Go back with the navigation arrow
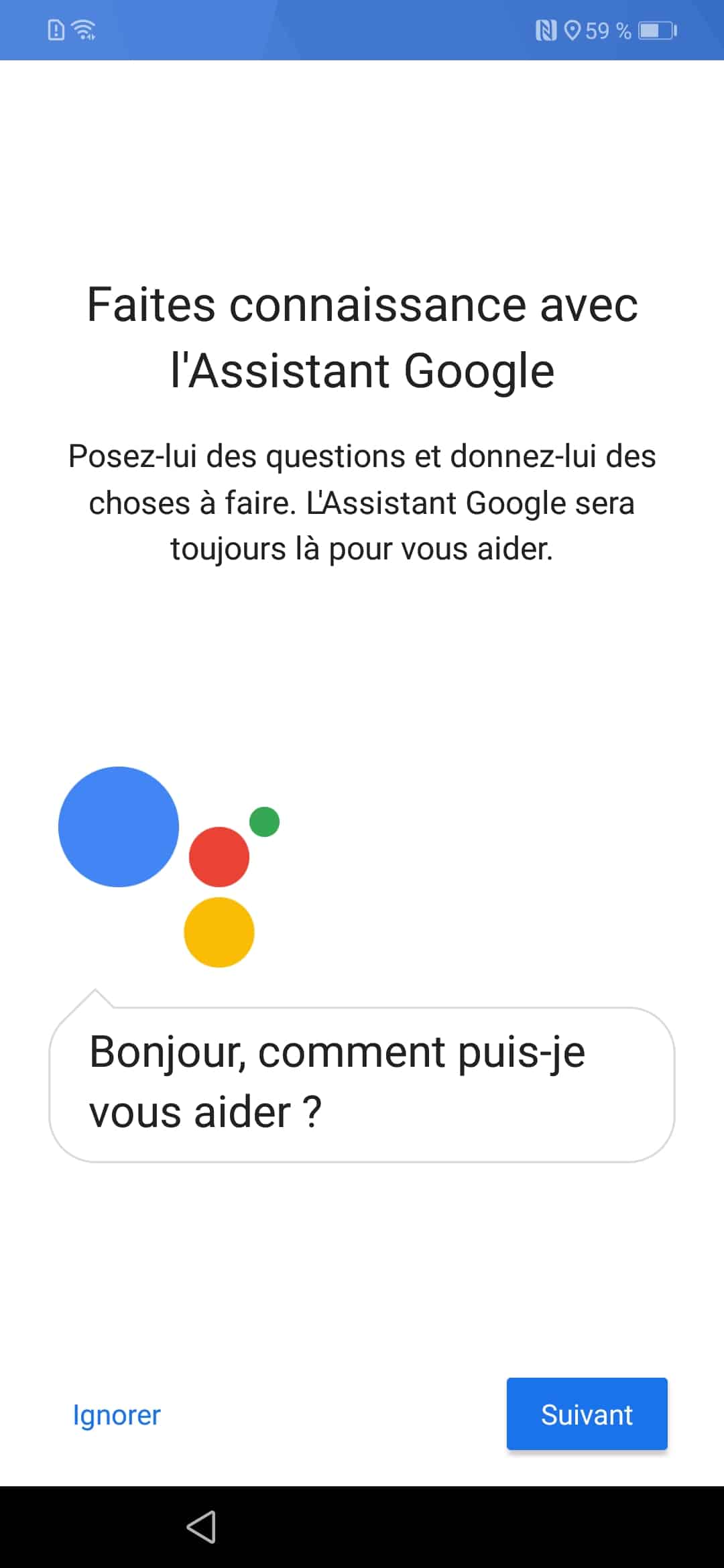 (201, 1527)
